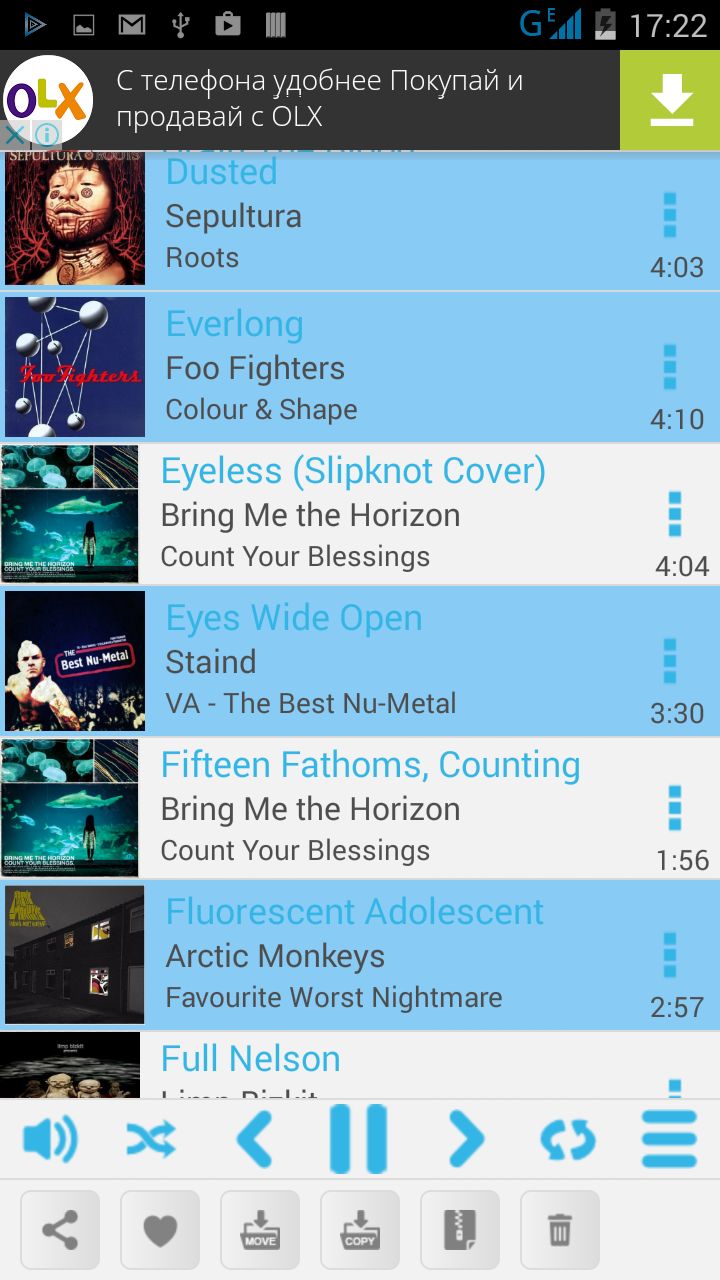Share the selected songs
720x1280 pixels.
point(60,1229)
